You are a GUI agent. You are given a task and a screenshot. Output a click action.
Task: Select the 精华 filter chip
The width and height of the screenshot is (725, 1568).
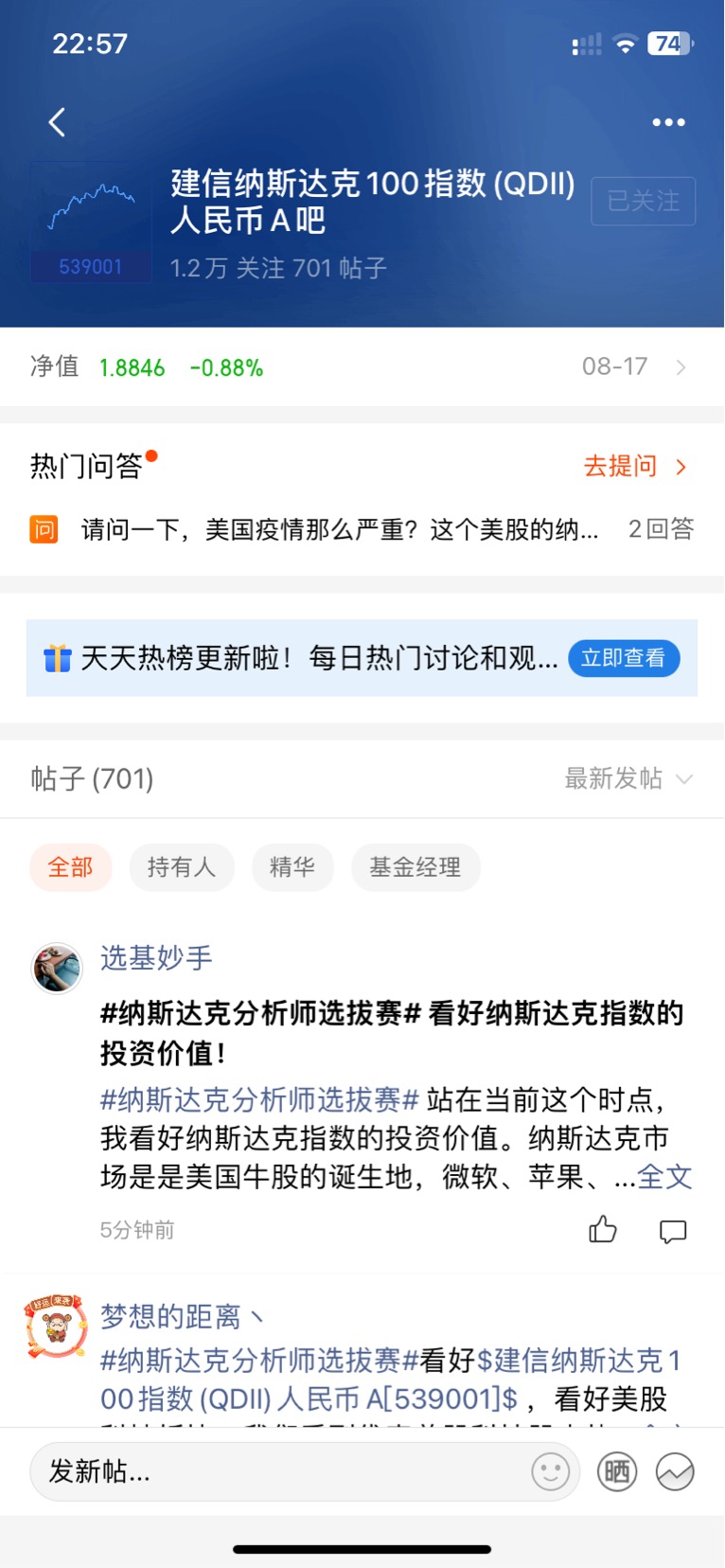click(x=292, y=866)
